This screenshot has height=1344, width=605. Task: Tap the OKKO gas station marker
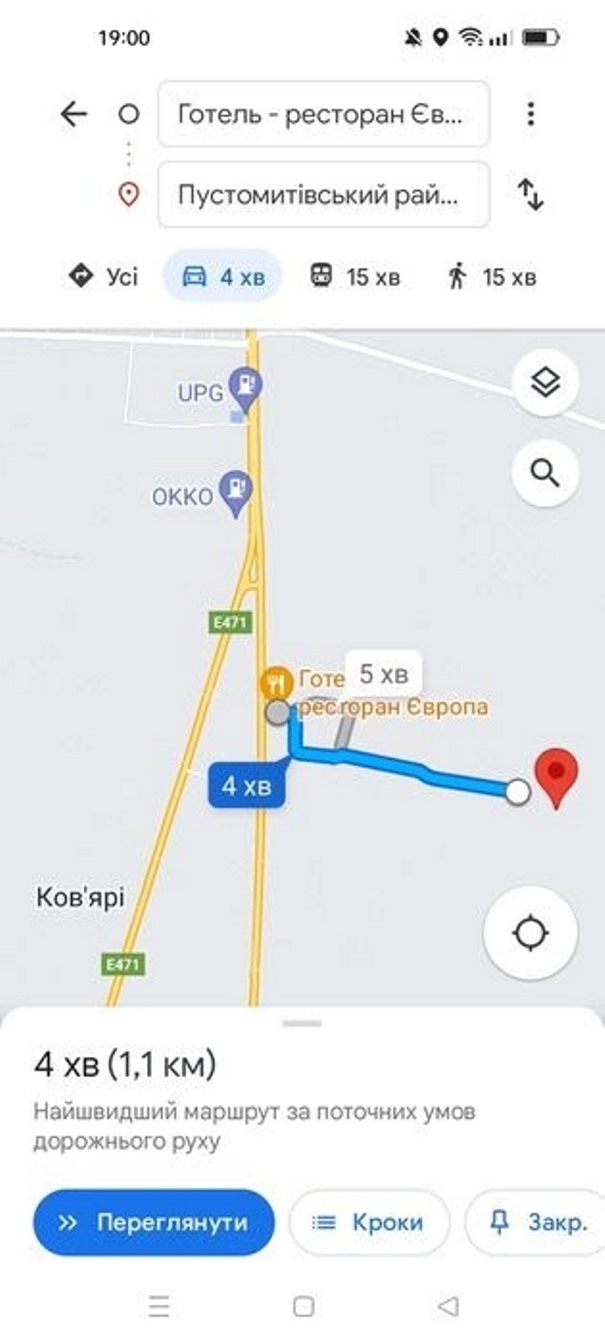tap(237, 492)
